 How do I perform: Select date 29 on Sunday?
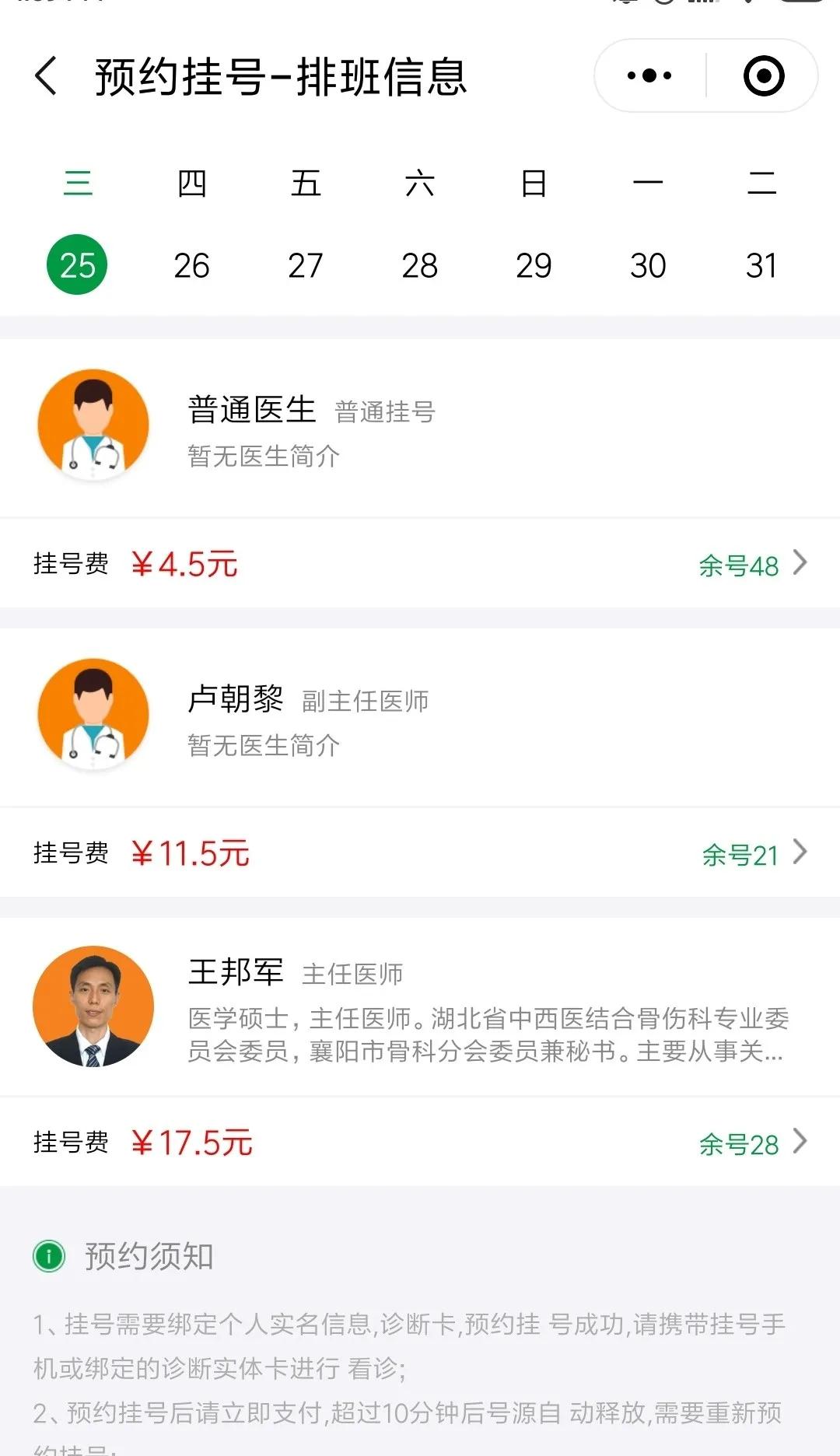coord(534,265)
